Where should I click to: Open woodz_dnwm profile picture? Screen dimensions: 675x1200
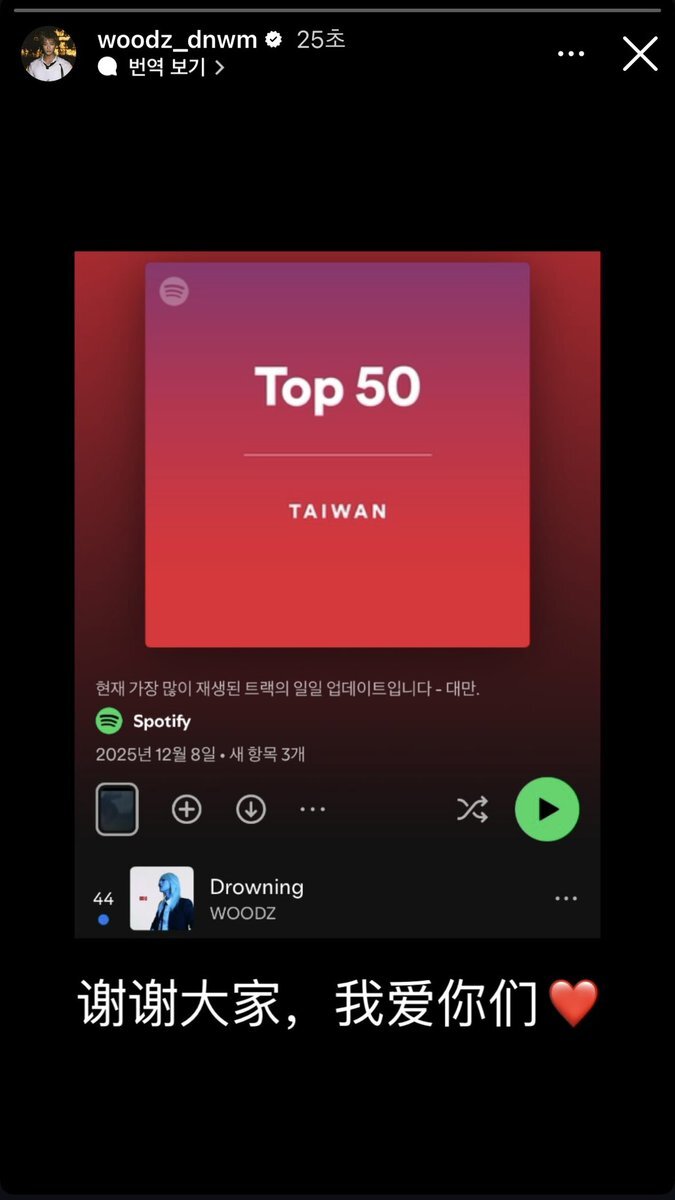coord(48,54)
